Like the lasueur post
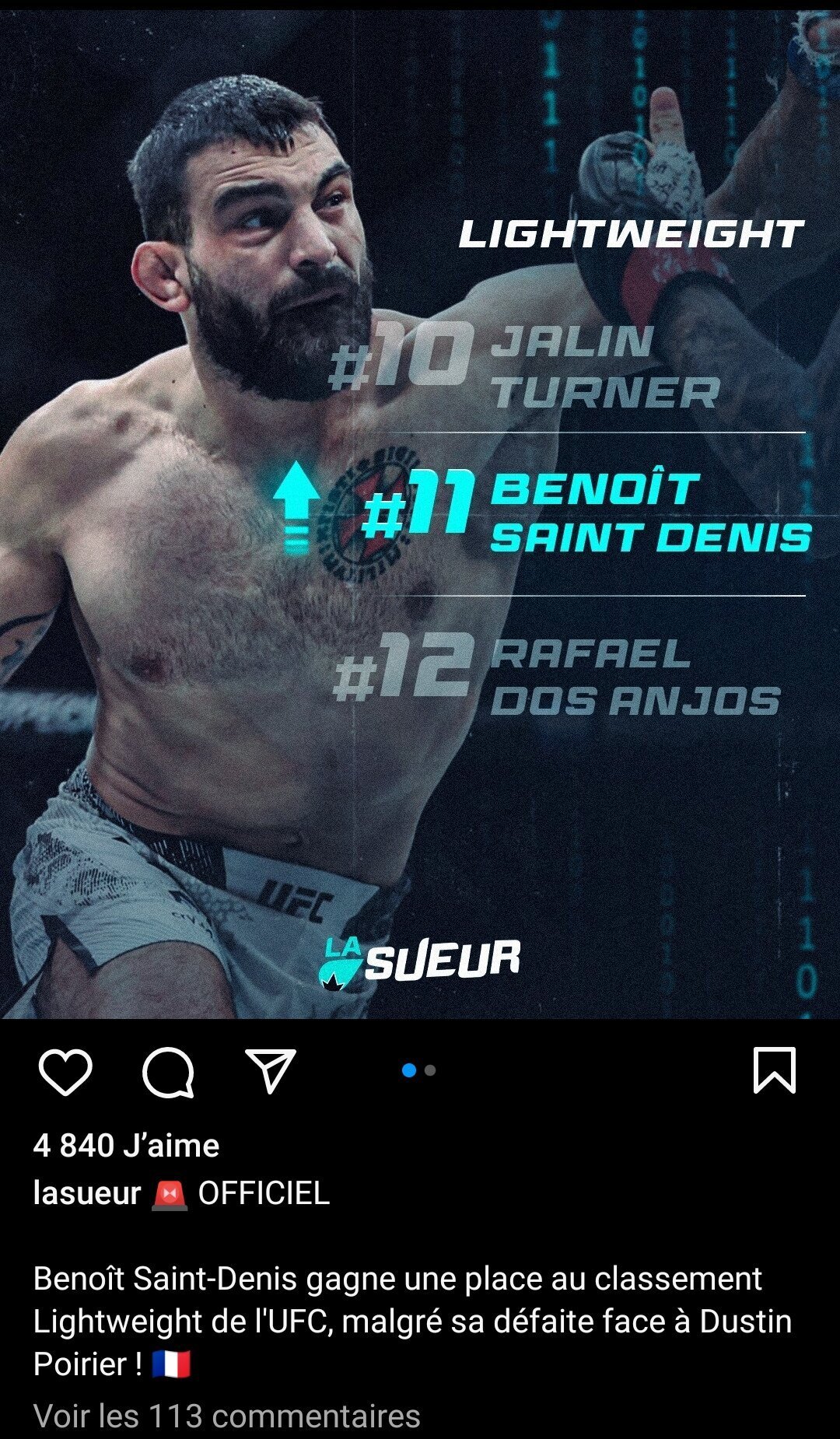This screenshot has width=840, height=1439. 65,1072
